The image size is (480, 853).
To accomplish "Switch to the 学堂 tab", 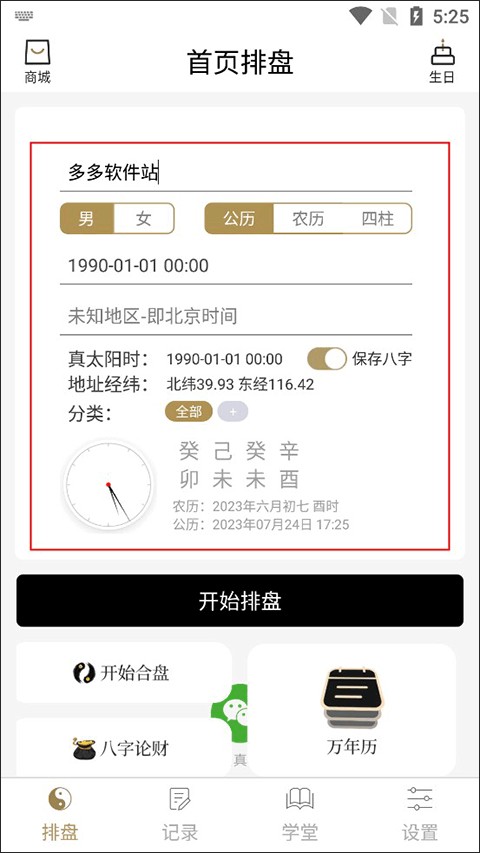I will (300, 814).
